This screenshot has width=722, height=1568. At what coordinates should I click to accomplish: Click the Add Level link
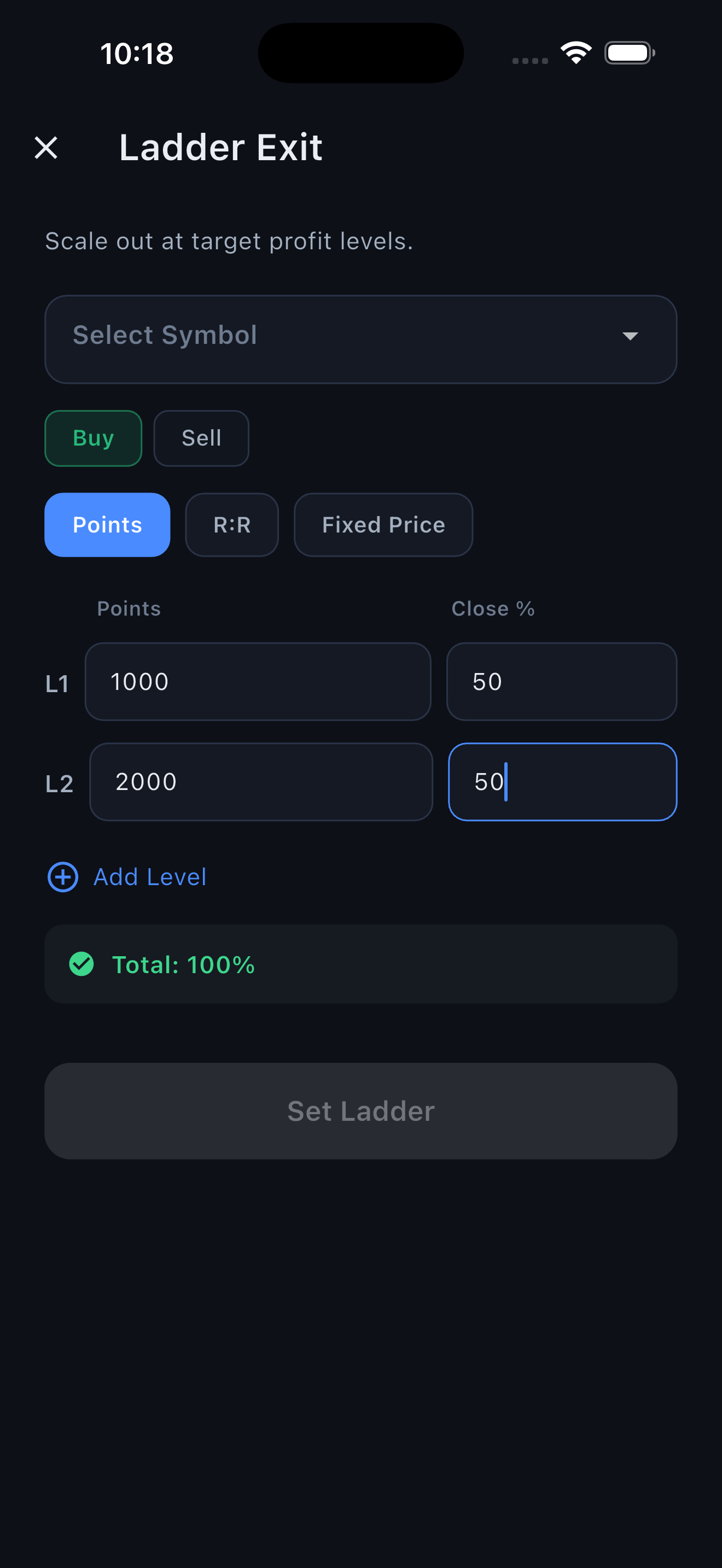click(x=149, y=877)
